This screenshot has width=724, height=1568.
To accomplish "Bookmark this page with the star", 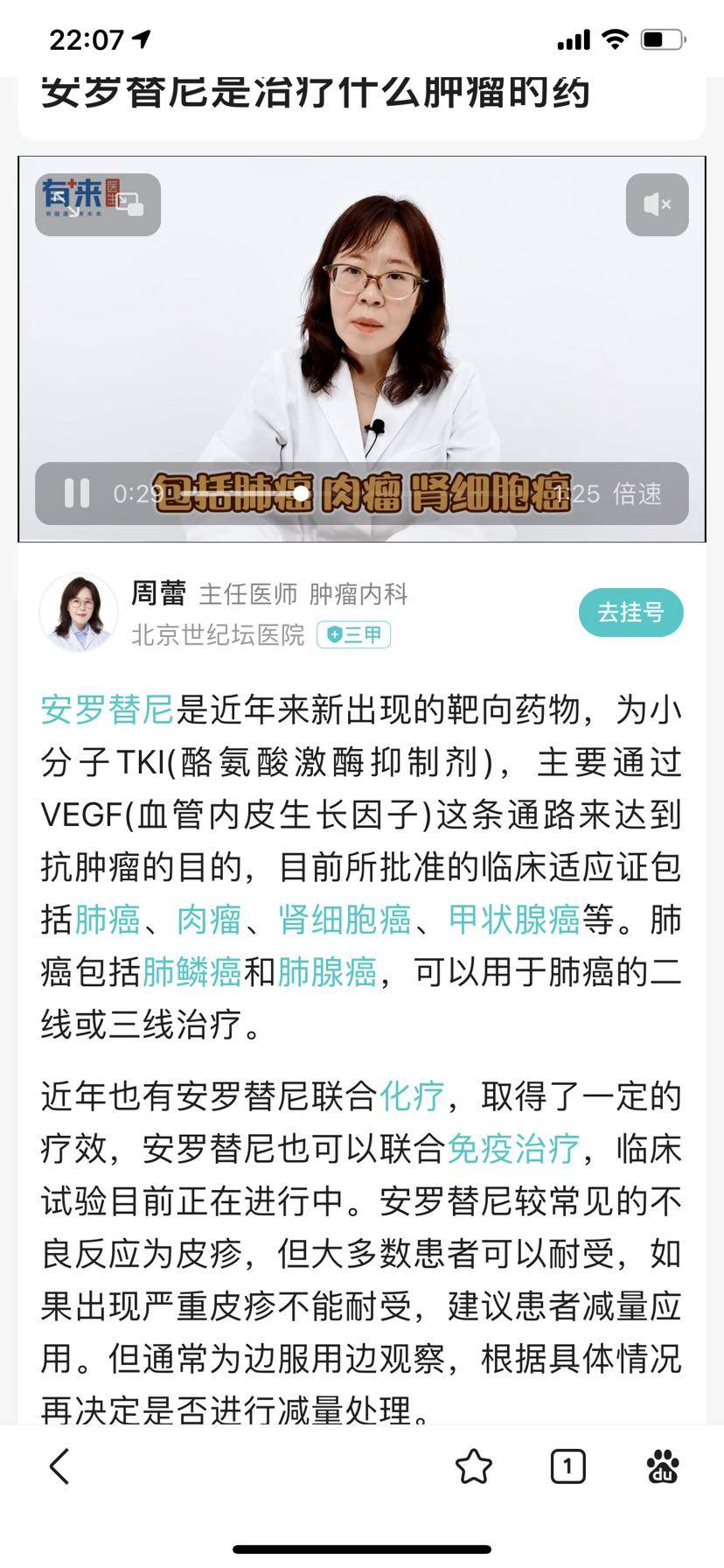I will coord(474,1467).
